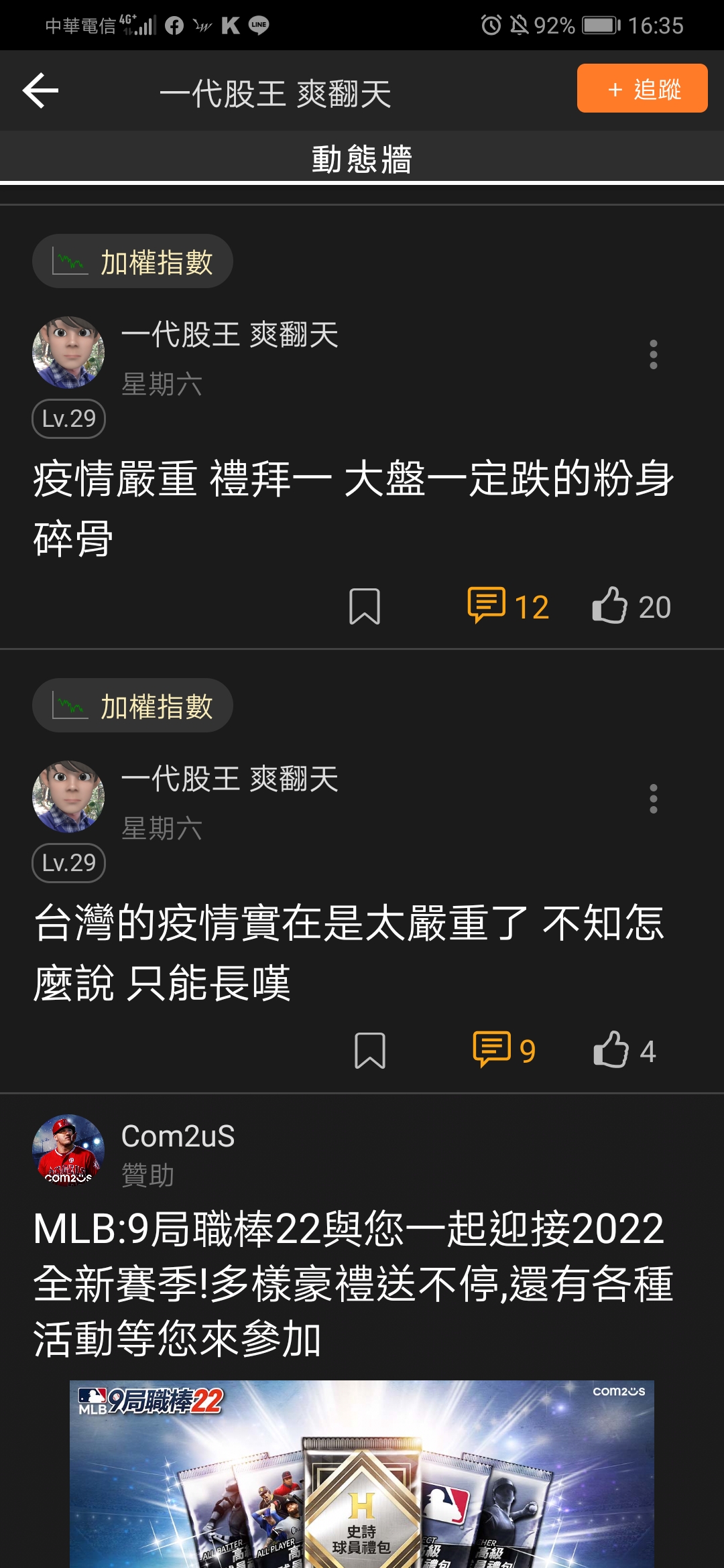This screenshot has height=1568, width=724.
Task: Open the 疫情嚴重 禮拜一 post text
Action: (354, 508)
